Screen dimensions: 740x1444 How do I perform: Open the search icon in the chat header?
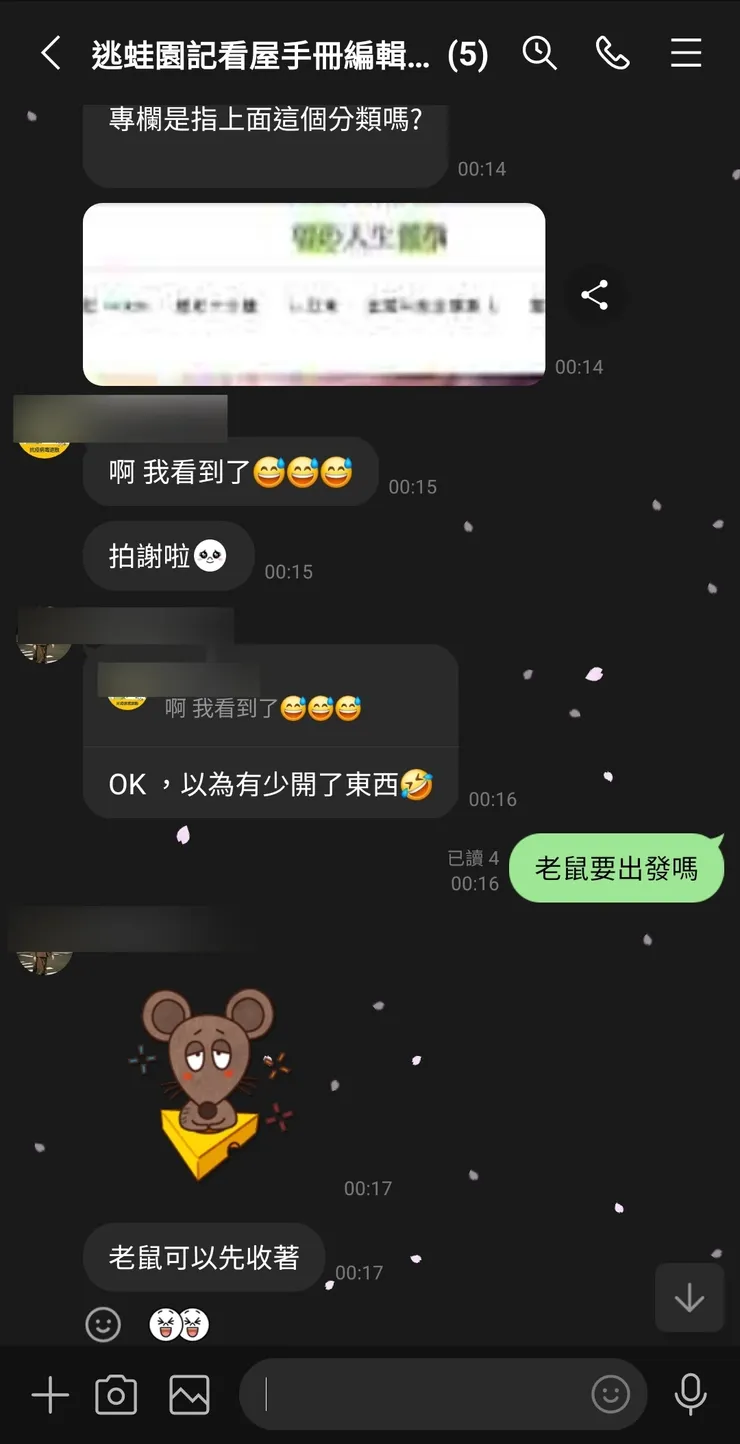541,55
